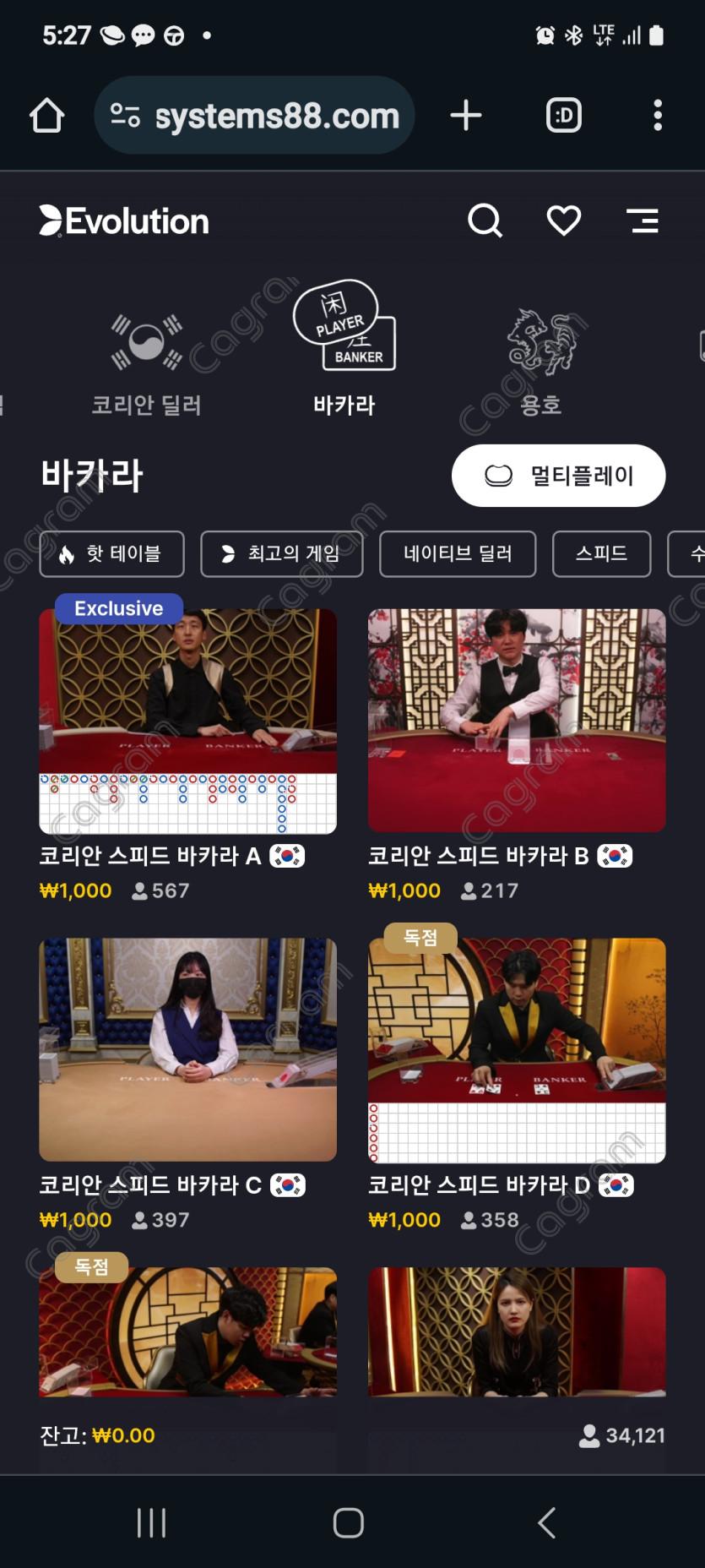
Task: Open a new browser tab
Action: click(466, 116)
